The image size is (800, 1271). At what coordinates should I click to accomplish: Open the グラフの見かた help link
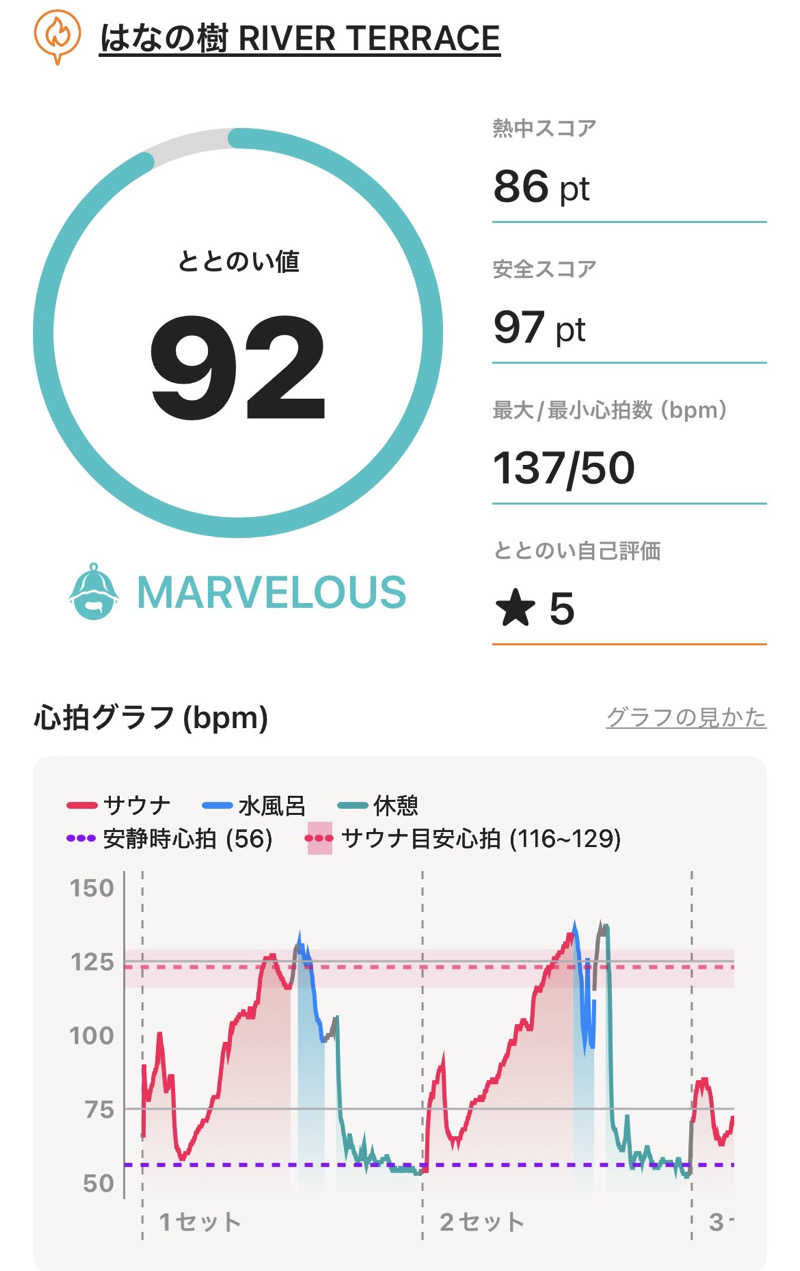click(x=685, y=717)
